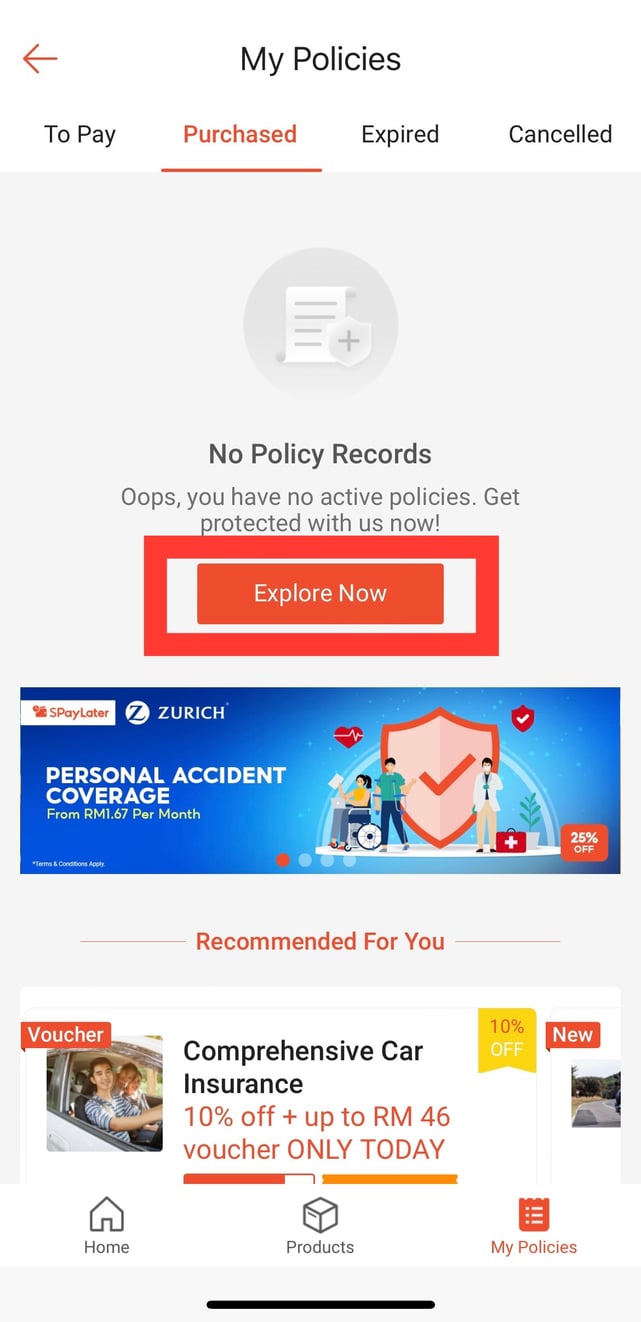Go to the Home navigation item
Screen dimensions: 641x1322
pos(107,1227)
